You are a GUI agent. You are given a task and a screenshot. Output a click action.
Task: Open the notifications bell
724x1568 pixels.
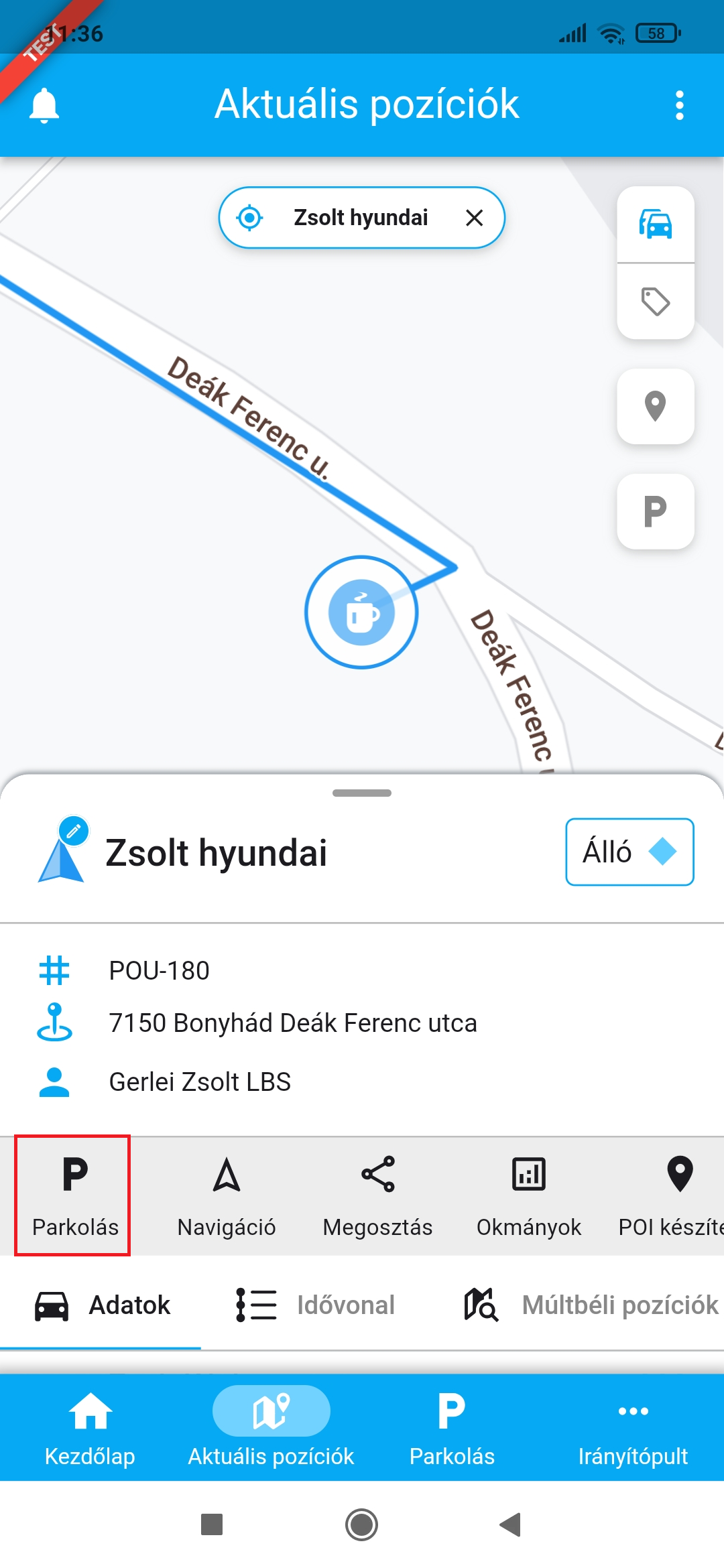tap(44, 105)
